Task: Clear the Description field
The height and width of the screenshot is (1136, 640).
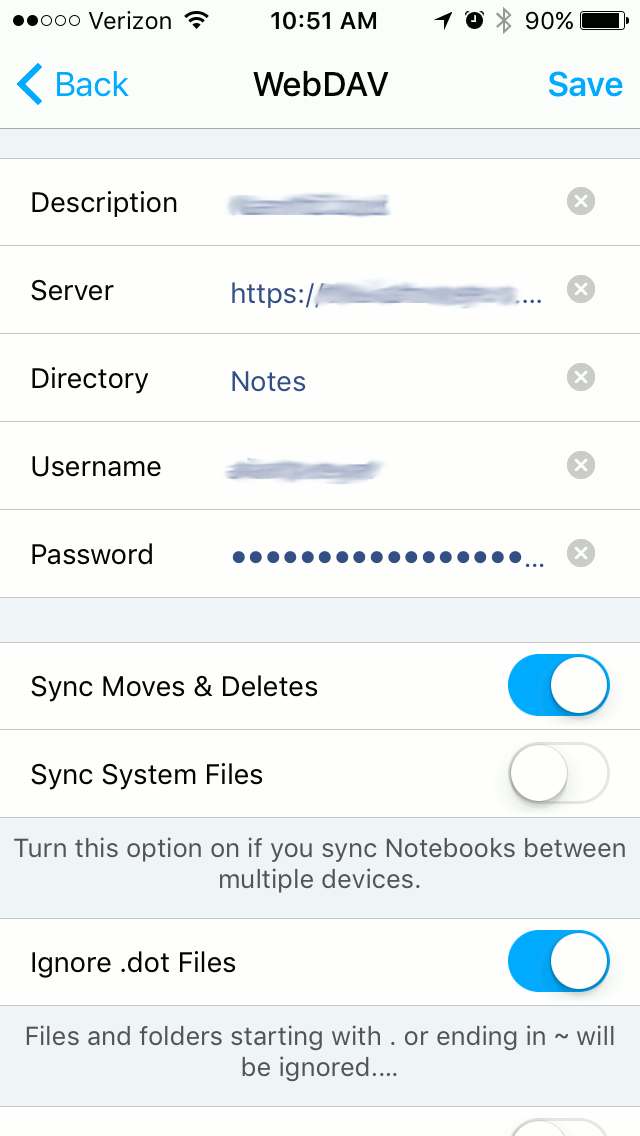Action: click(581, 201)
